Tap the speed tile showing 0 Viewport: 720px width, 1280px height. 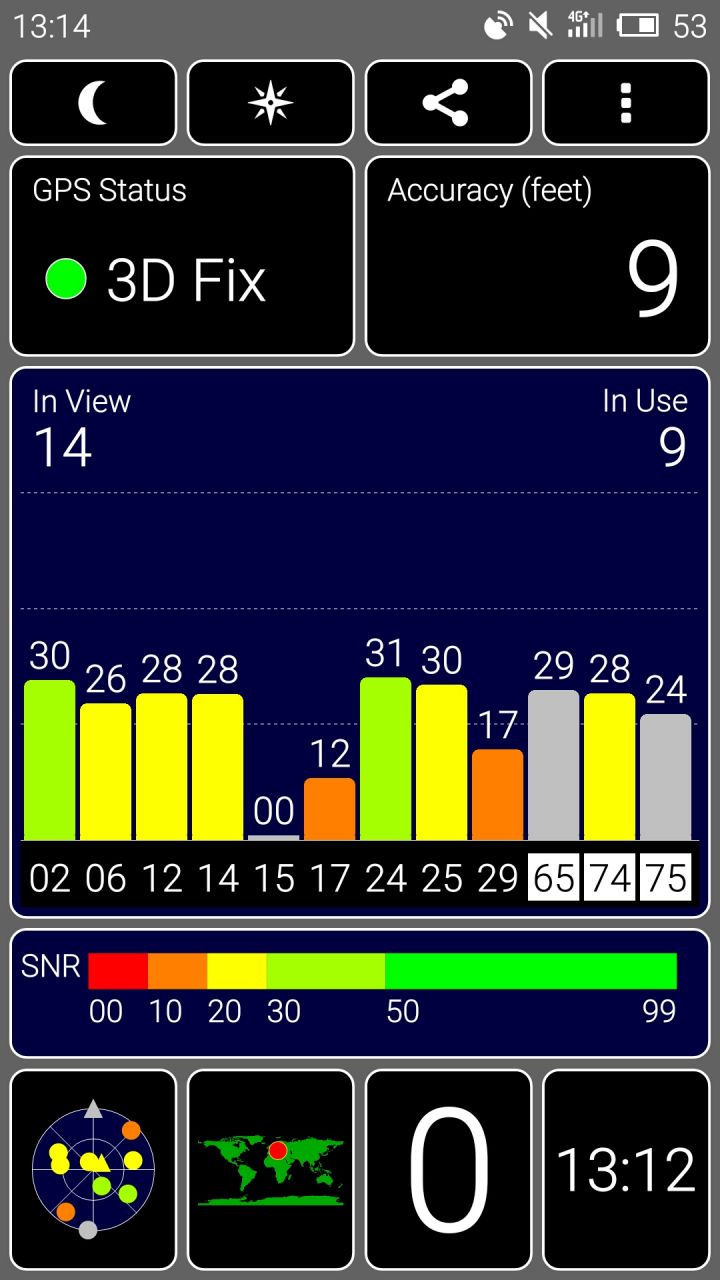click(x=448, y=1170)
